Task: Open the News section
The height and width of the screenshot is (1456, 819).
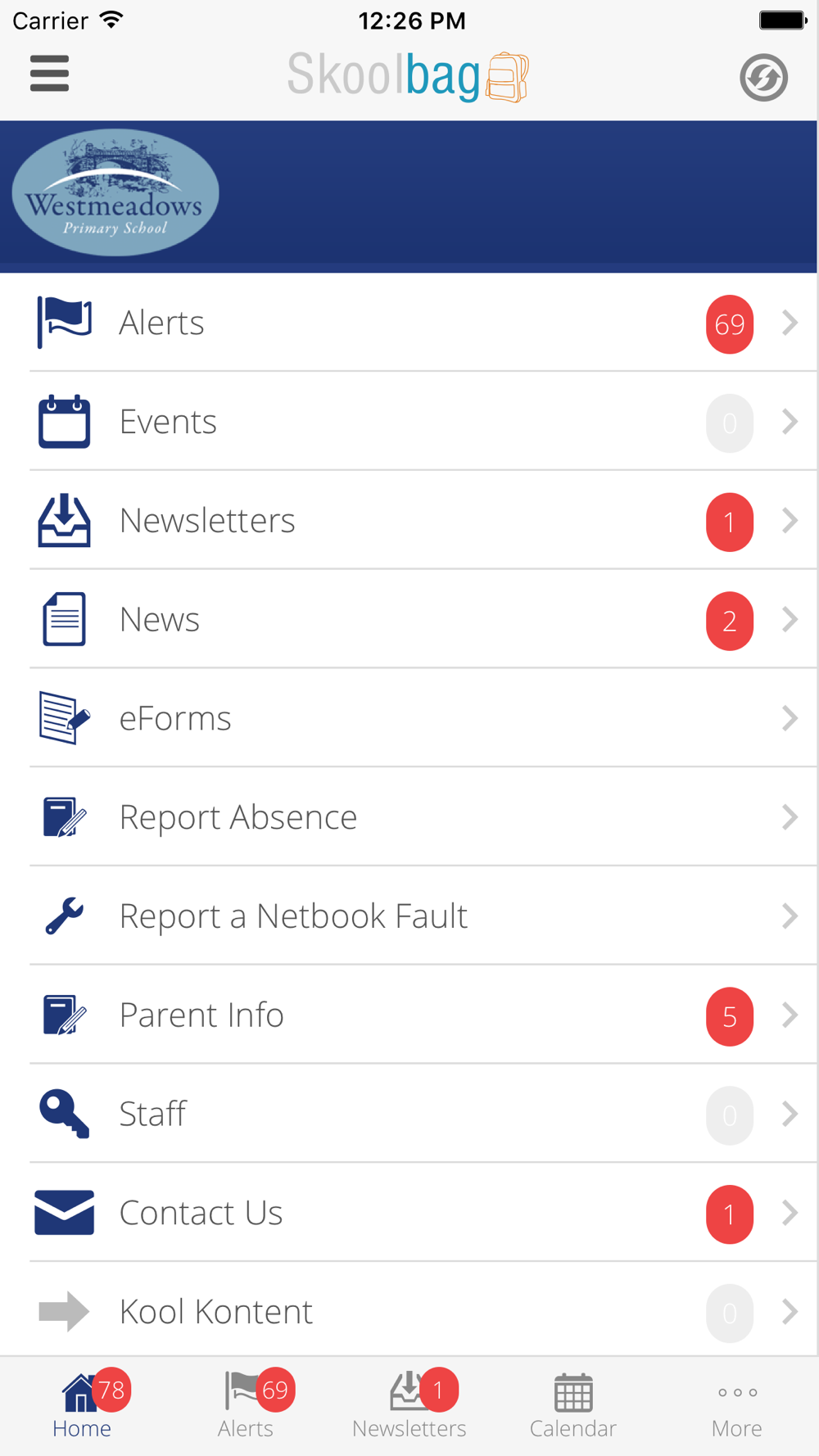Action: coord(409,620)
